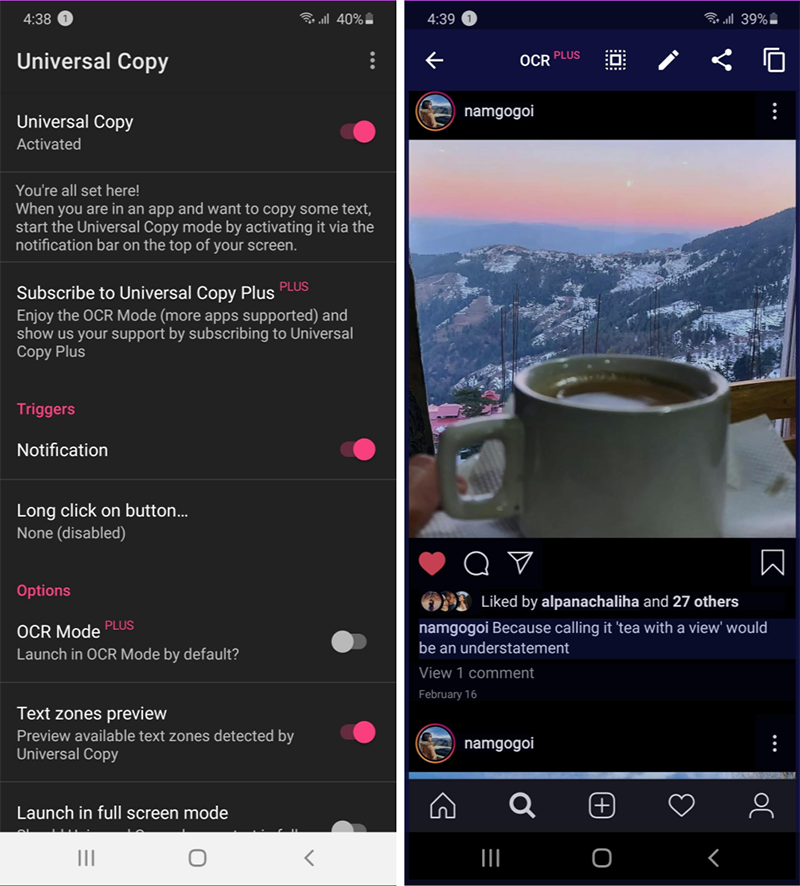Image resolution: width=800 pixels, height=886 pixels.
Task: Tap the select all text icon
Action: 615,61
